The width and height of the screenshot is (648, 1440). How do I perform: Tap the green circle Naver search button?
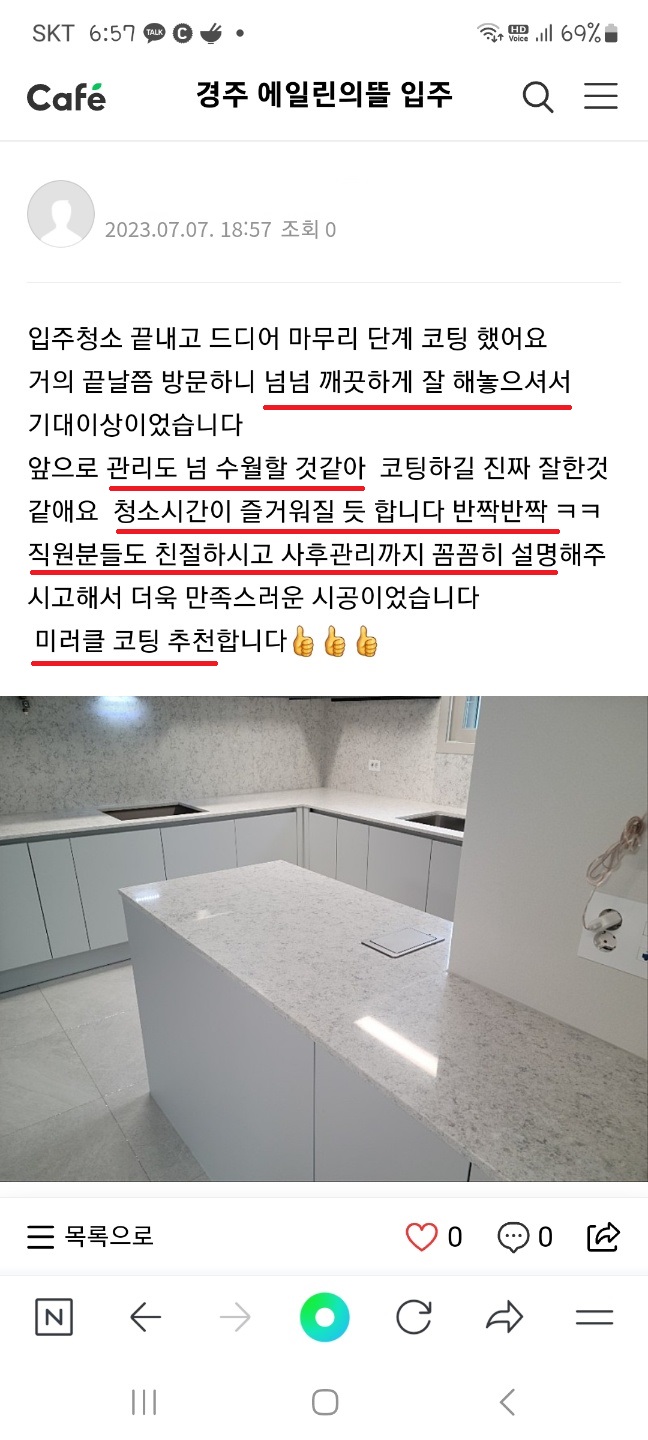(x=324, y=1317)
